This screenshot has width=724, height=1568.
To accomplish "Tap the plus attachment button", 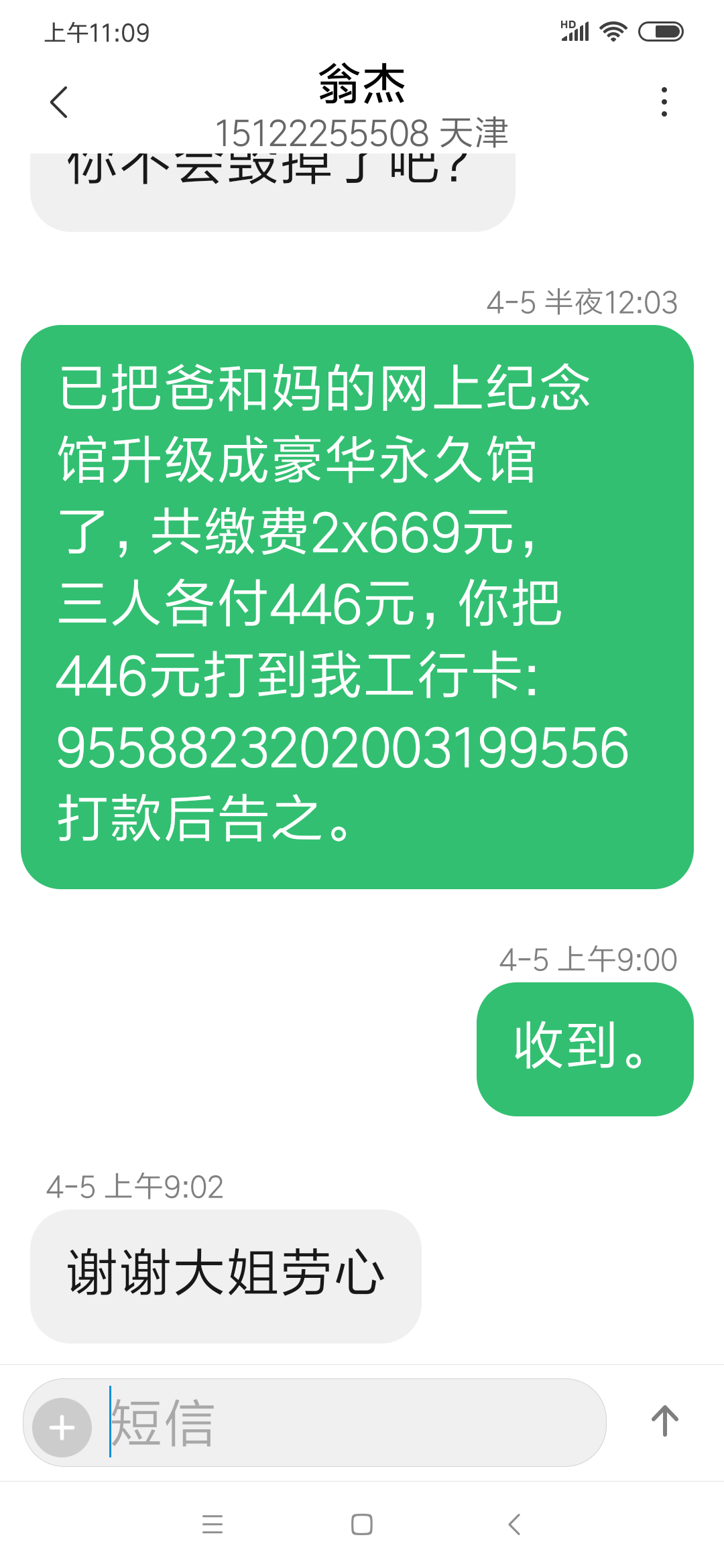I will click(x=62, y=1427).
